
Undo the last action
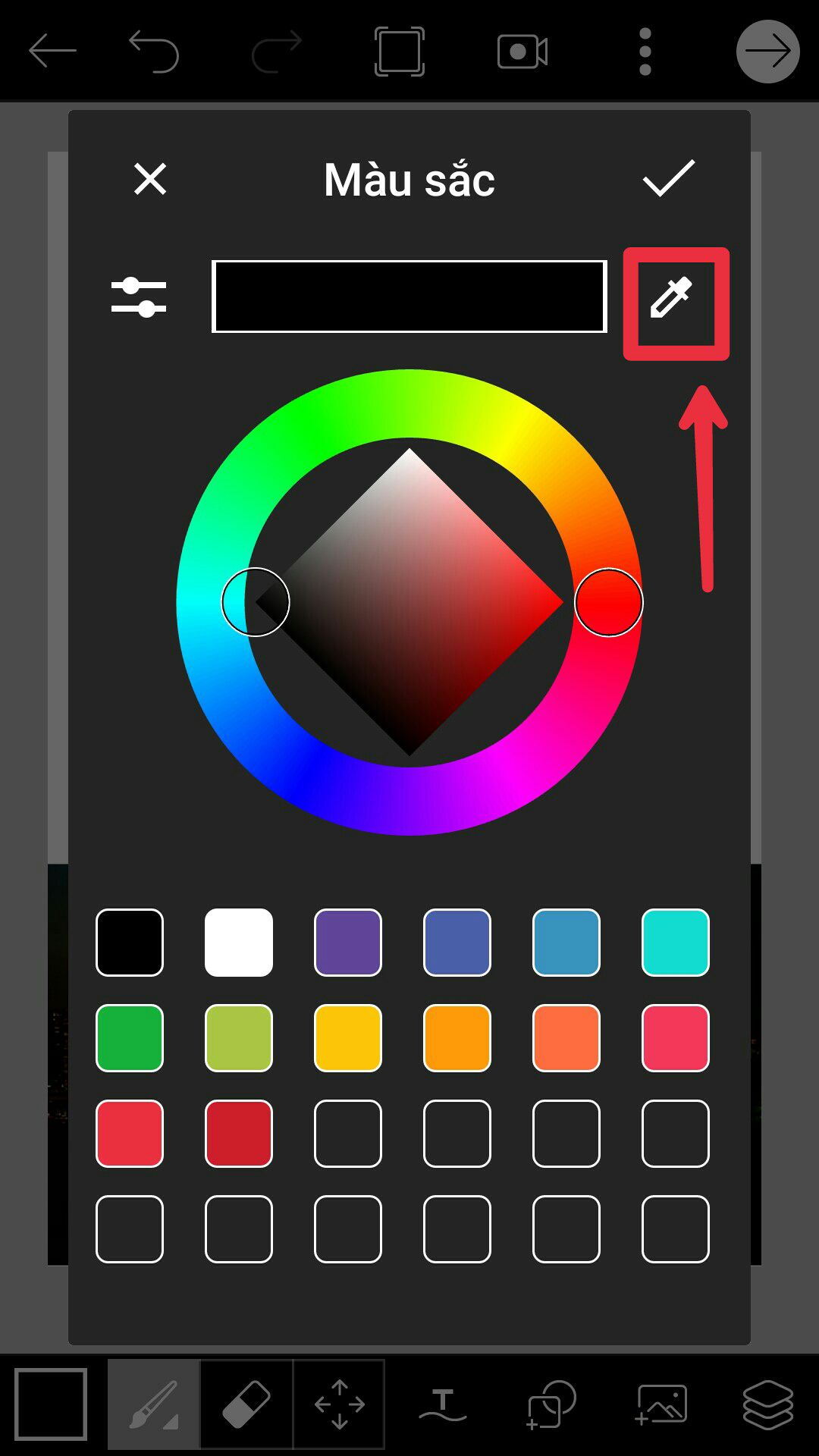(x=154, y=52)
